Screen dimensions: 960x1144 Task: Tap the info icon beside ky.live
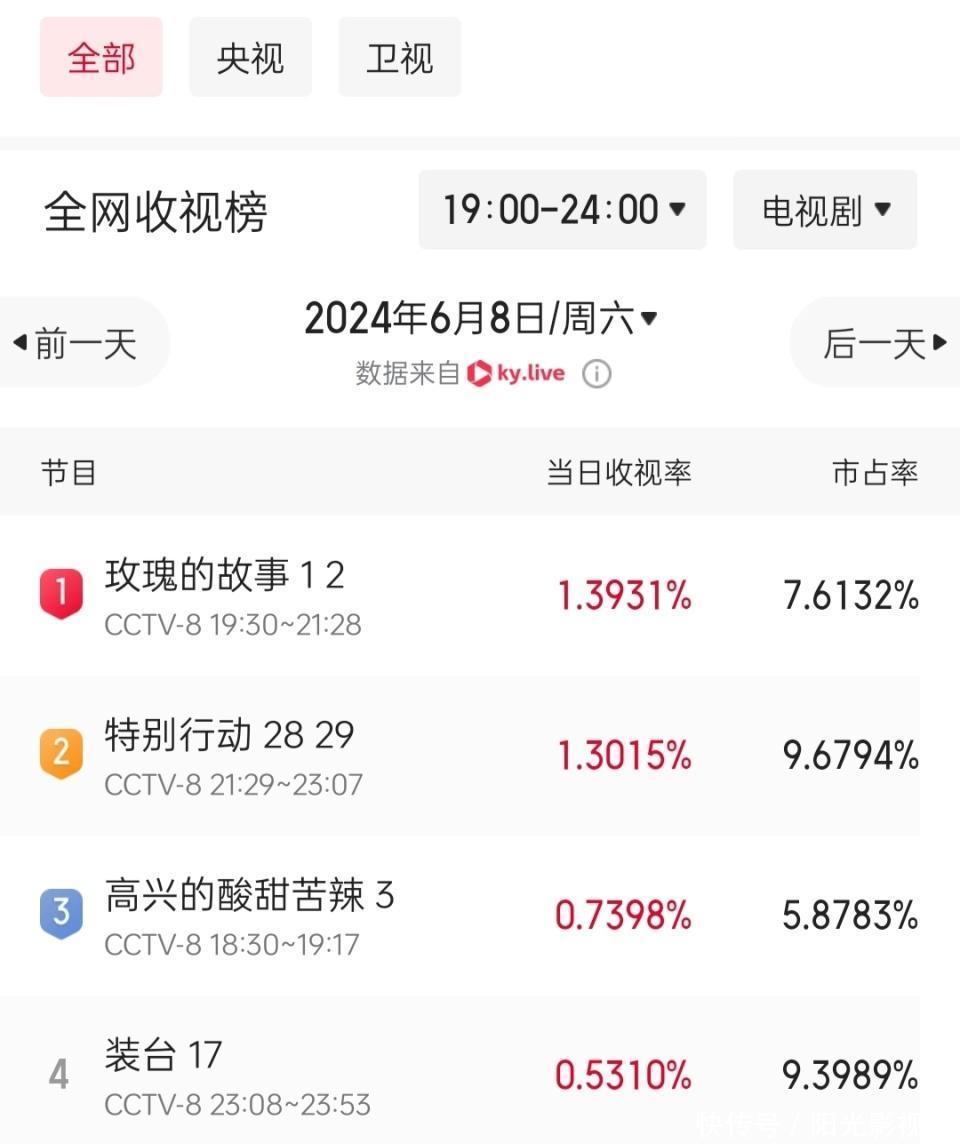click(x=597, y=374)
